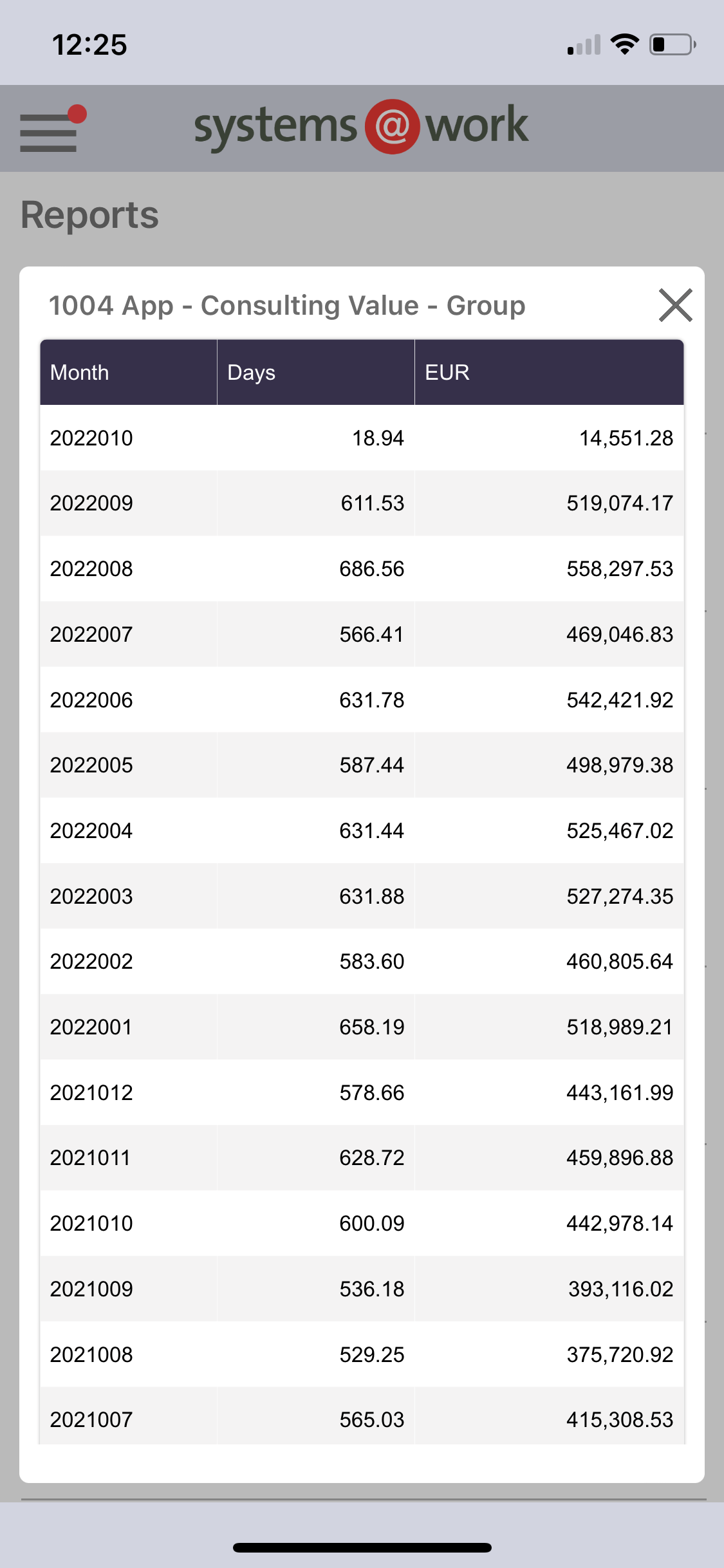The width and height of the screenshot is (724, 1568).
Task: Close the Consulting Value report dialog
Action: pos(675,305)
